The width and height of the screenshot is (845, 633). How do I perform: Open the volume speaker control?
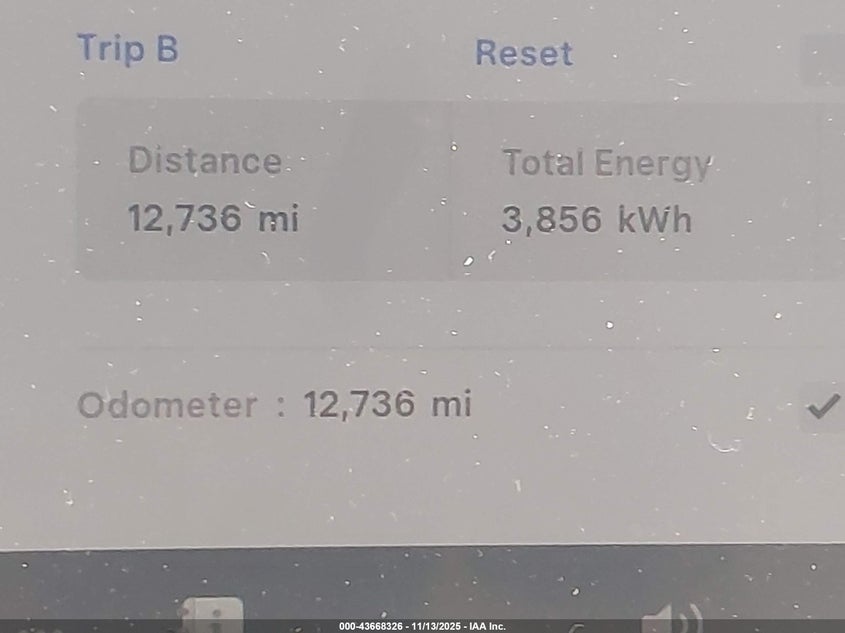click(674, 613)
